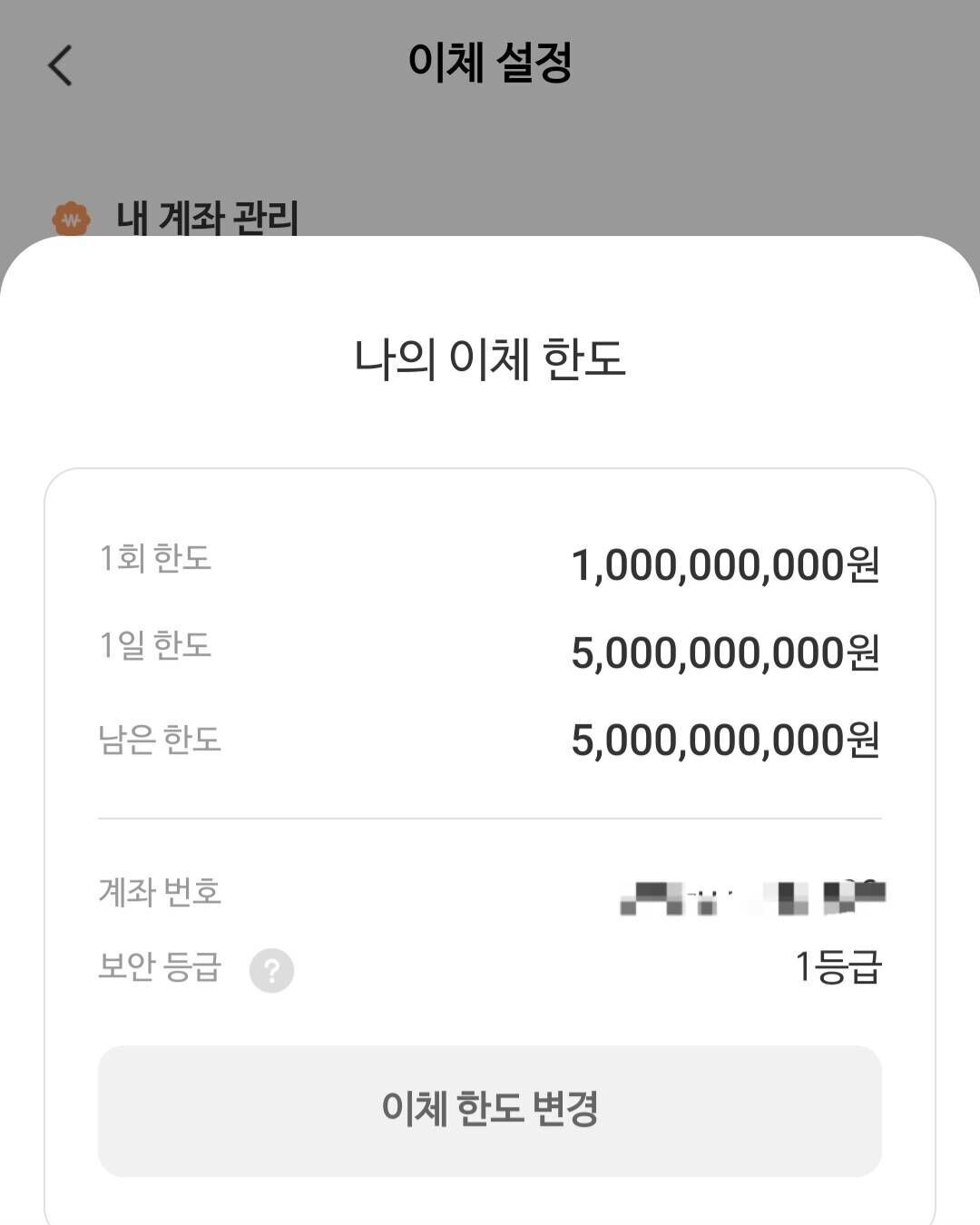Tap the help bubble next to security grade
Image resolution: width=980 pixels, height=1225 pixels.
point(271,970)
